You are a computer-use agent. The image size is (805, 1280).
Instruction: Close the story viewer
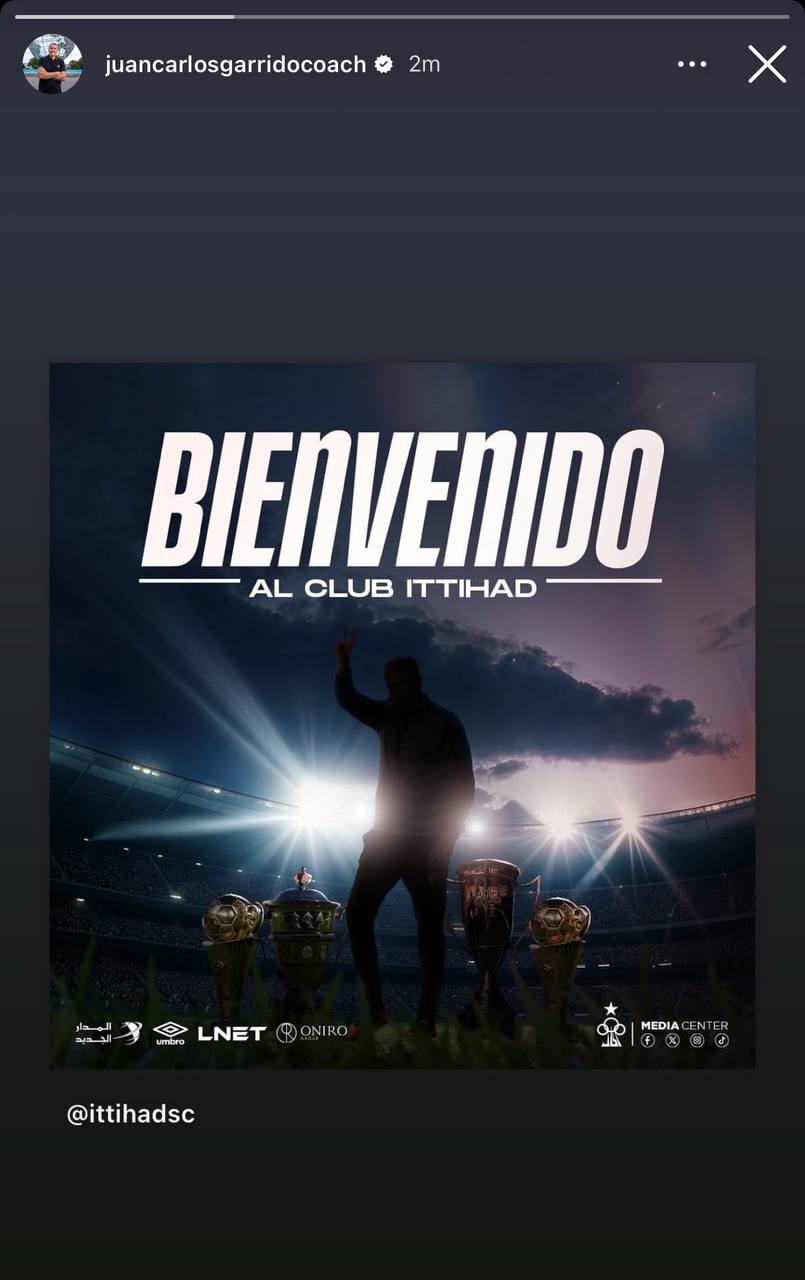pyautogui.click(x=767, y=64)
